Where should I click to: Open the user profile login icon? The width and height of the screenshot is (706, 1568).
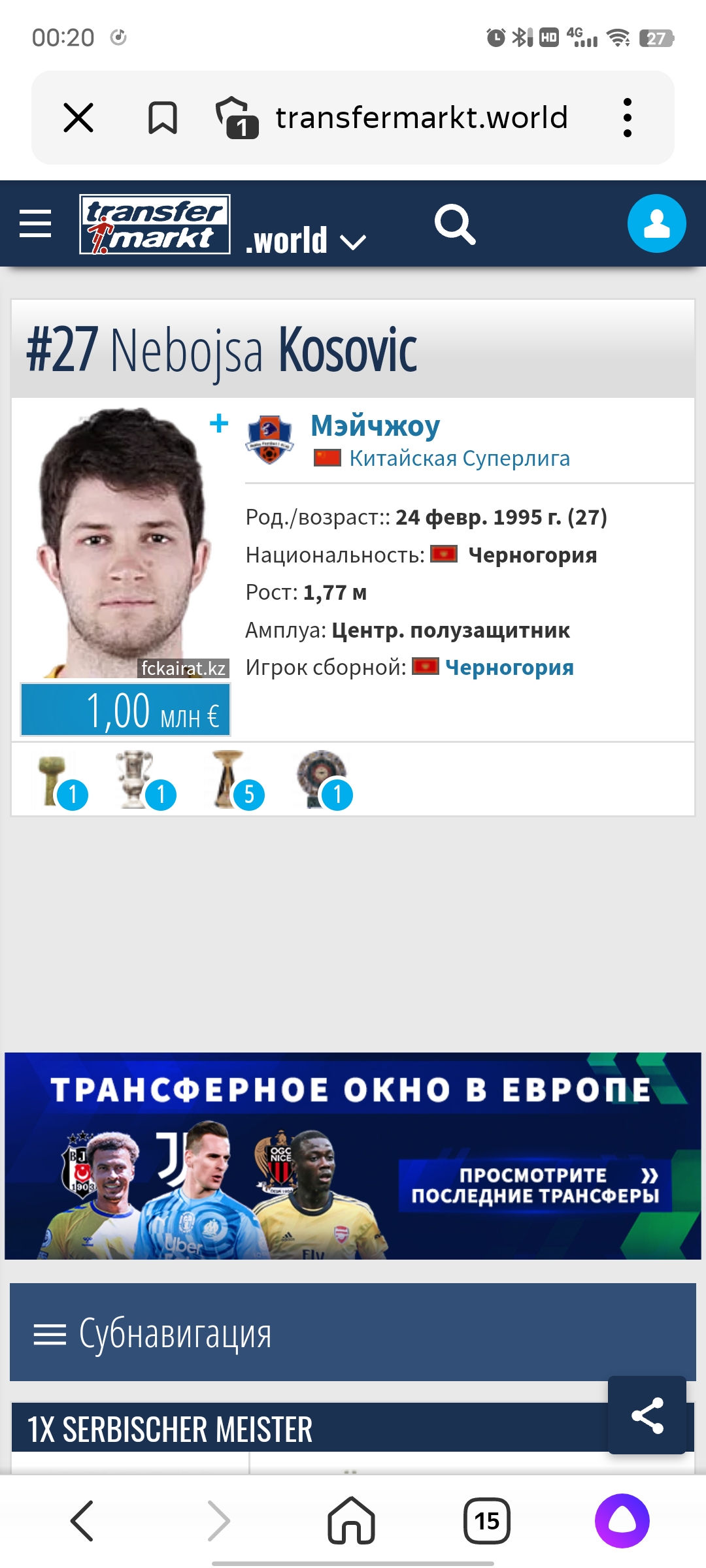click(x=656, y=223)
